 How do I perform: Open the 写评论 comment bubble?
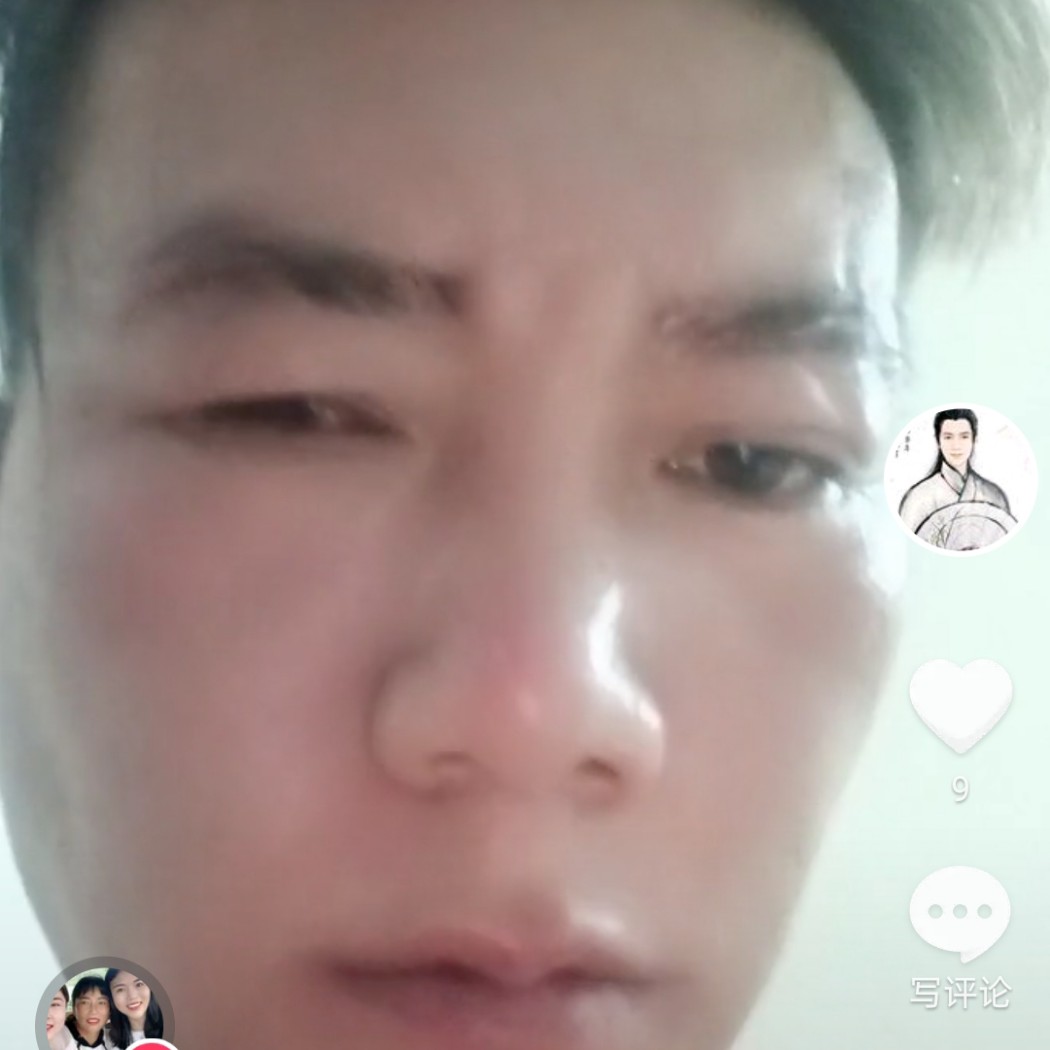tap(960, 912)
